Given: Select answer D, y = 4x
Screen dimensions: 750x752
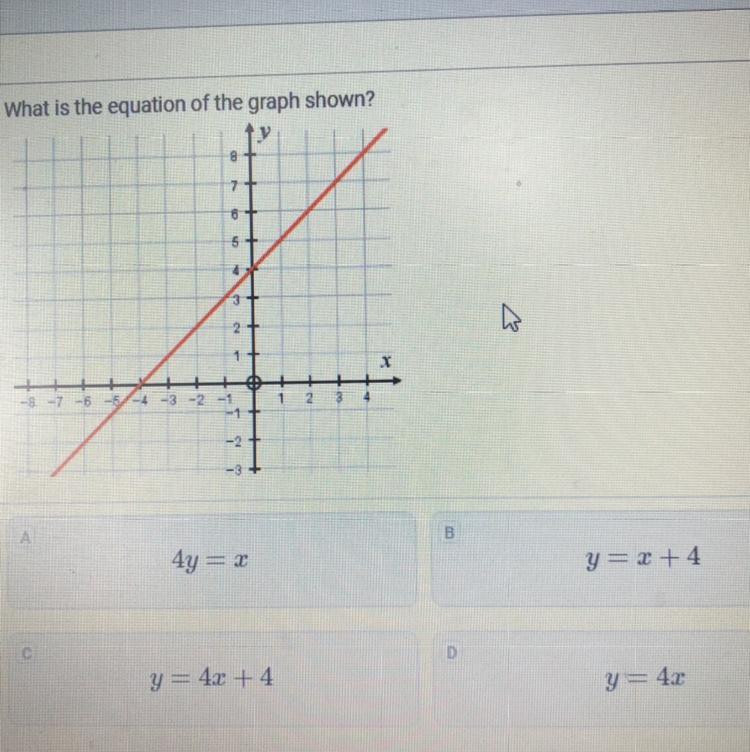Looking at the screenshot, I should click(x=592, y=678).
